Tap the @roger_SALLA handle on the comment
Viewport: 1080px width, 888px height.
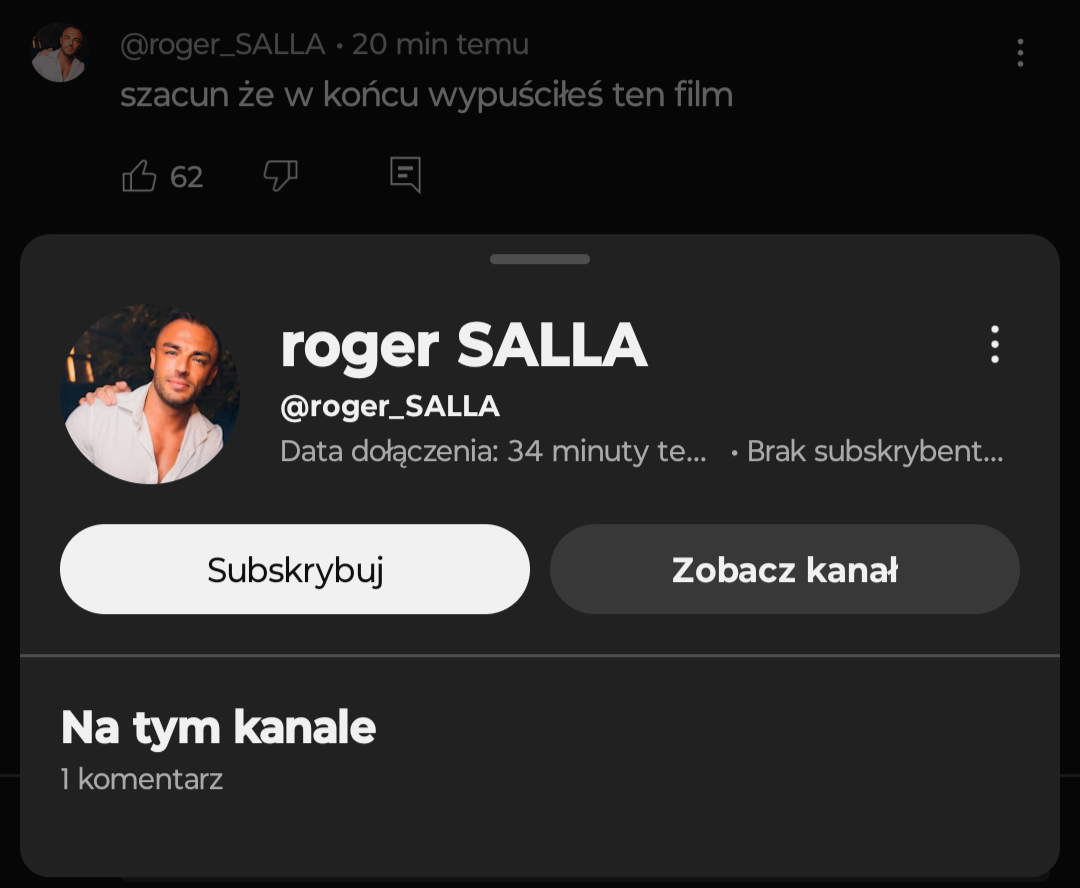[222, 45]
